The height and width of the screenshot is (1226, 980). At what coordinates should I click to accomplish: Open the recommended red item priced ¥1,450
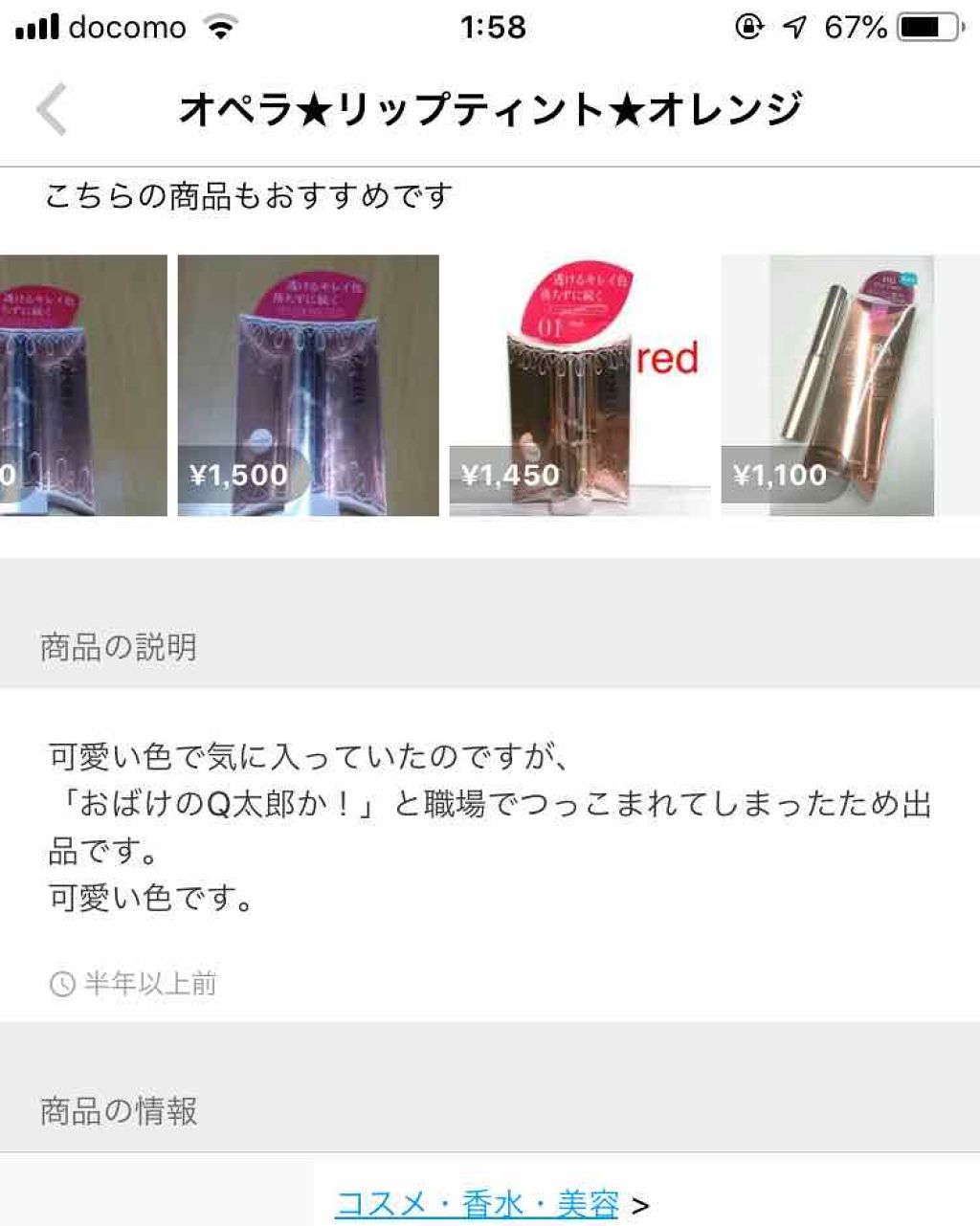580,385
